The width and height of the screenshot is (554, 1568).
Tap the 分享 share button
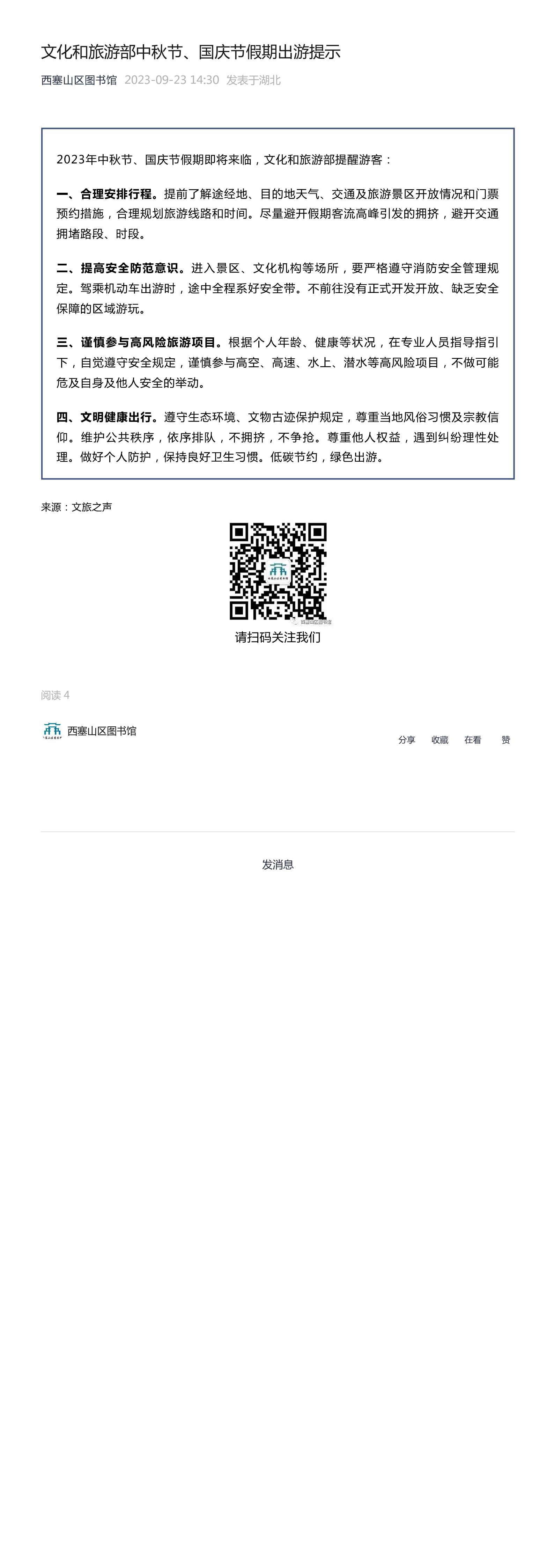[x=406, y=740]
